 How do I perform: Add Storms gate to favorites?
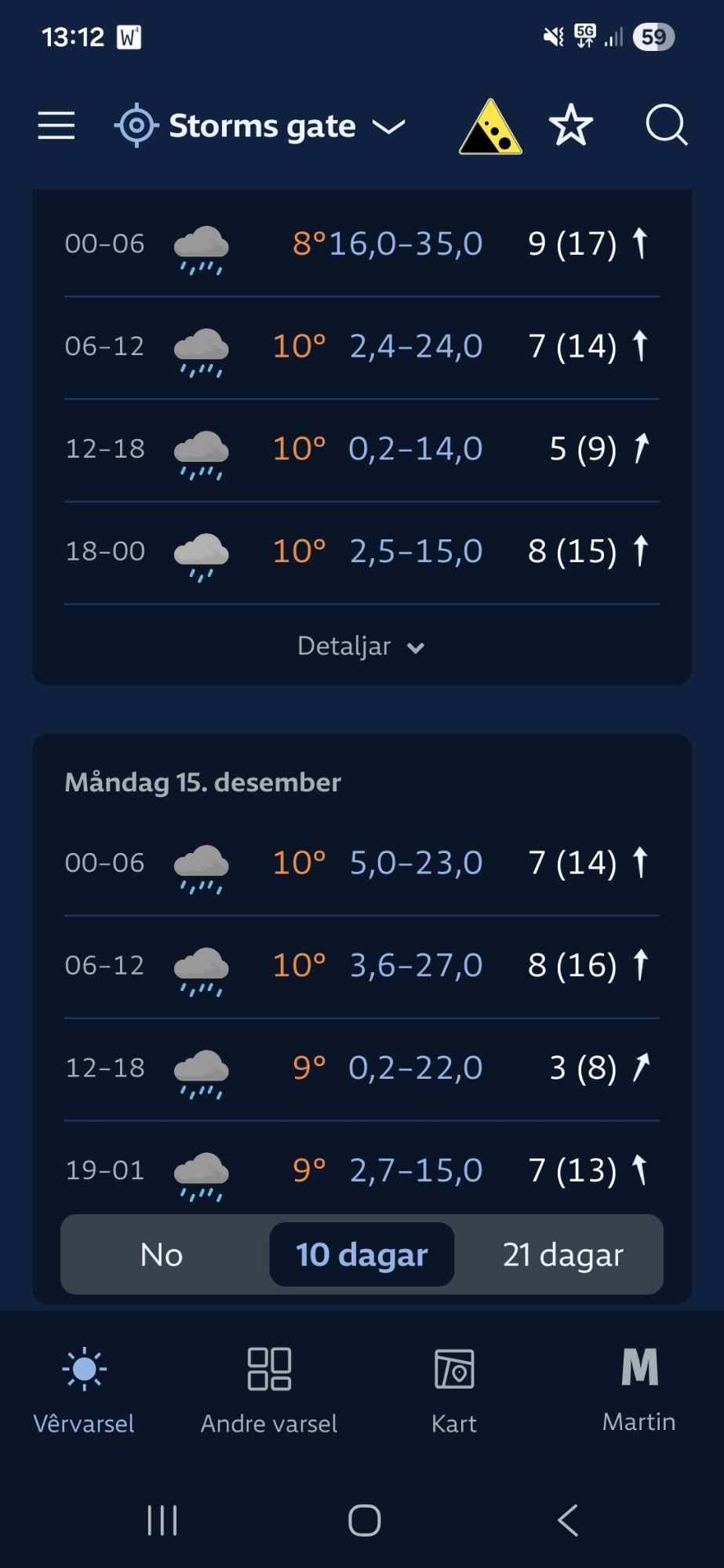pyautogui.click(x=571, y=125)
